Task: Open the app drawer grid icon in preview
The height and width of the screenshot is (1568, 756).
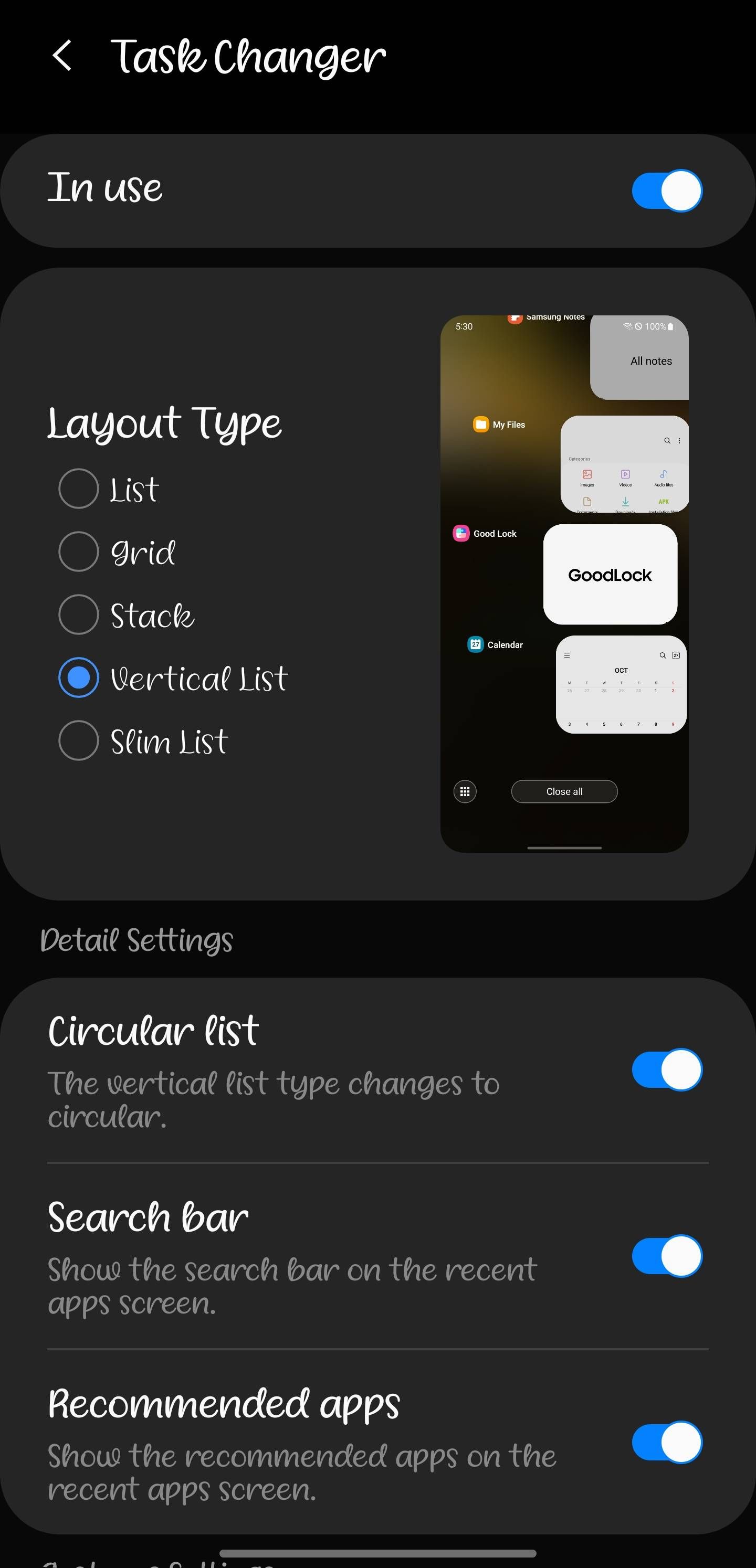Action: (465, 791)
